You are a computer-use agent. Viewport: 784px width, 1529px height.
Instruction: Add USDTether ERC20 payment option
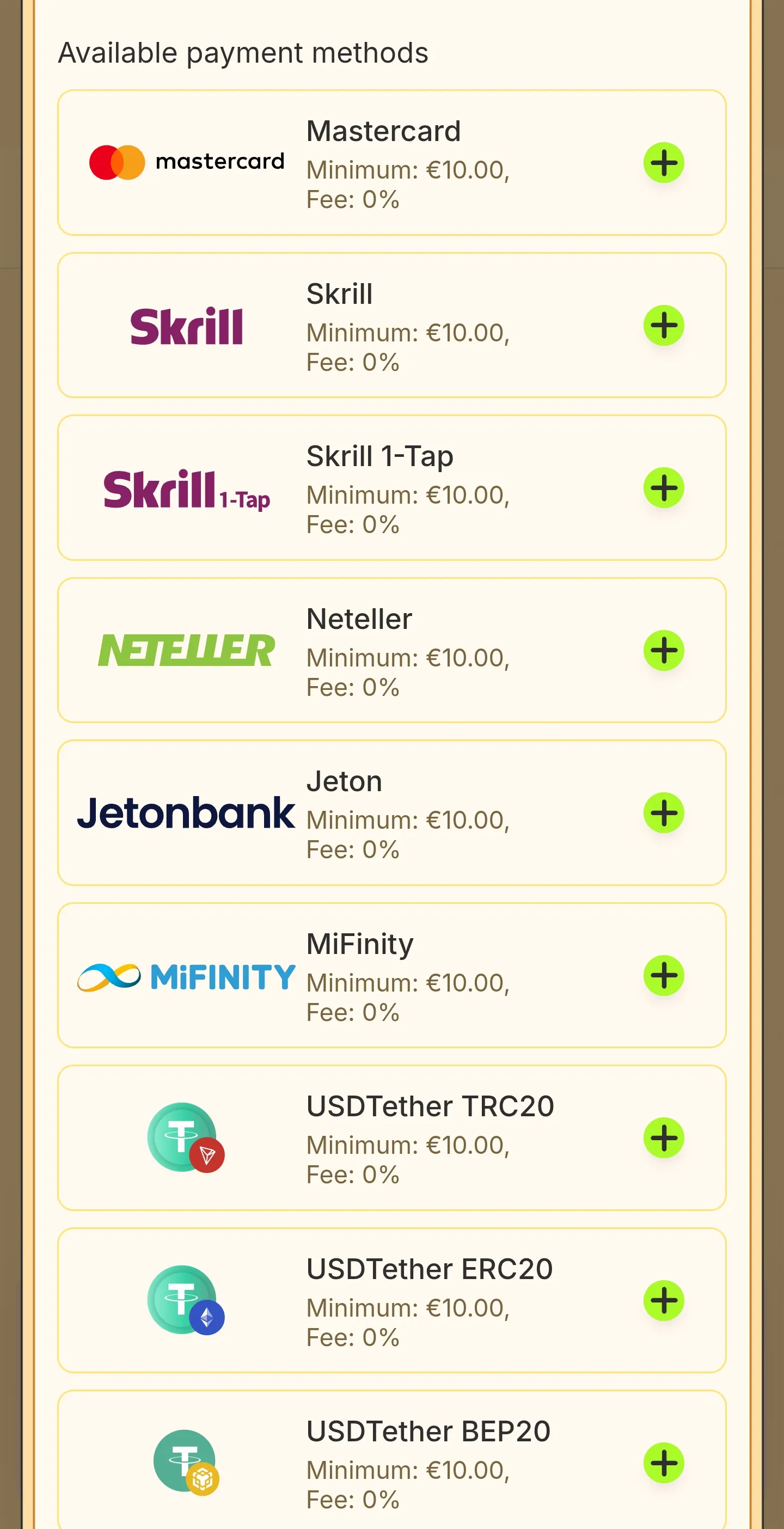pyautogui.click(x=664, y=1300)
